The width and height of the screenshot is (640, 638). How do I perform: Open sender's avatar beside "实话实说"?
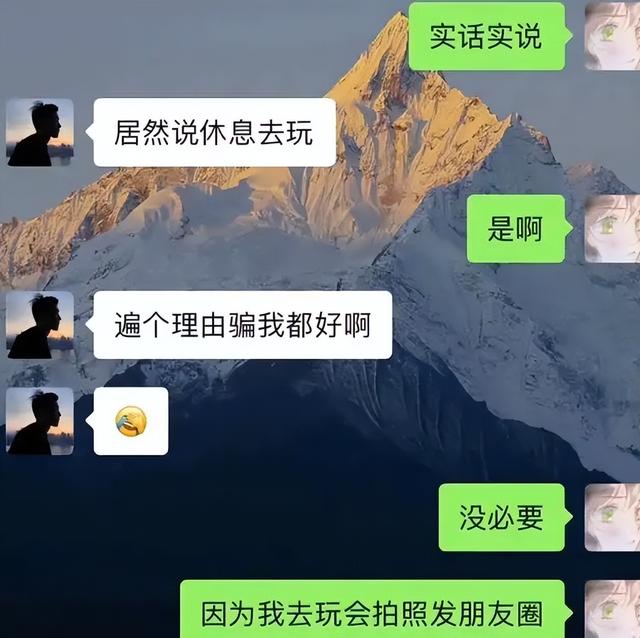click(612, 36)
